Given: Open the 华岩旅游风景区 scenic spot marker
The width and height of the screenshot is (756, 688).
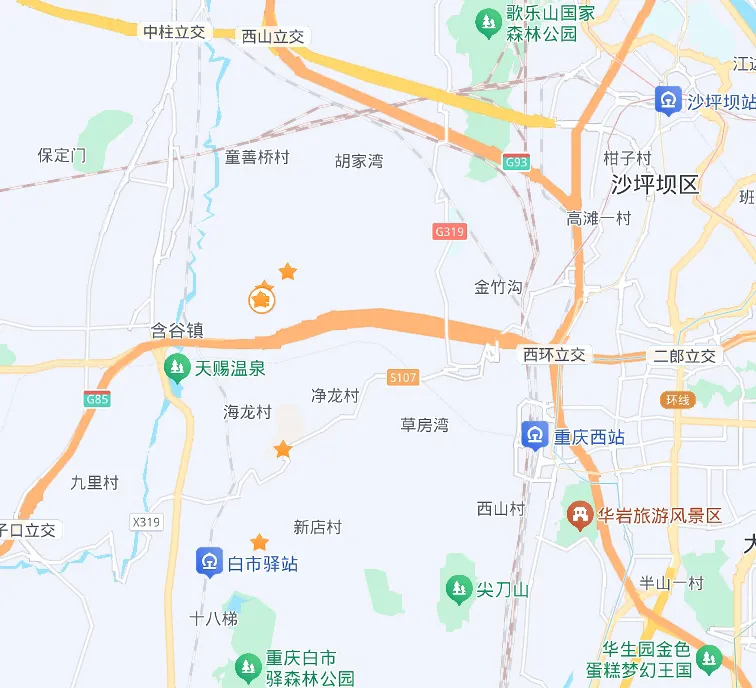Looking at the screenshot, I should click(x=579, y=515).
